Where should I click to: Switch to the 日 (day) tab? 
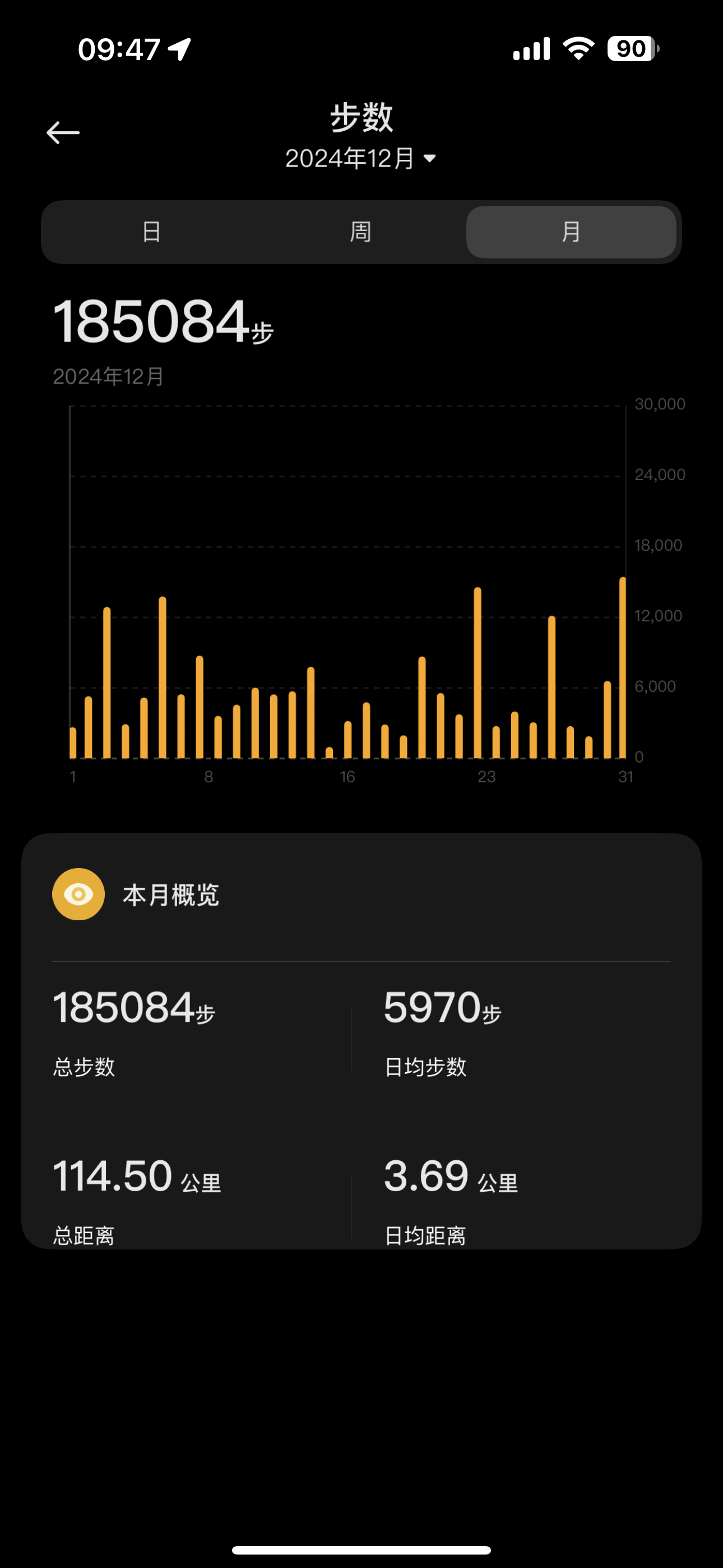[x=151, y=232]
